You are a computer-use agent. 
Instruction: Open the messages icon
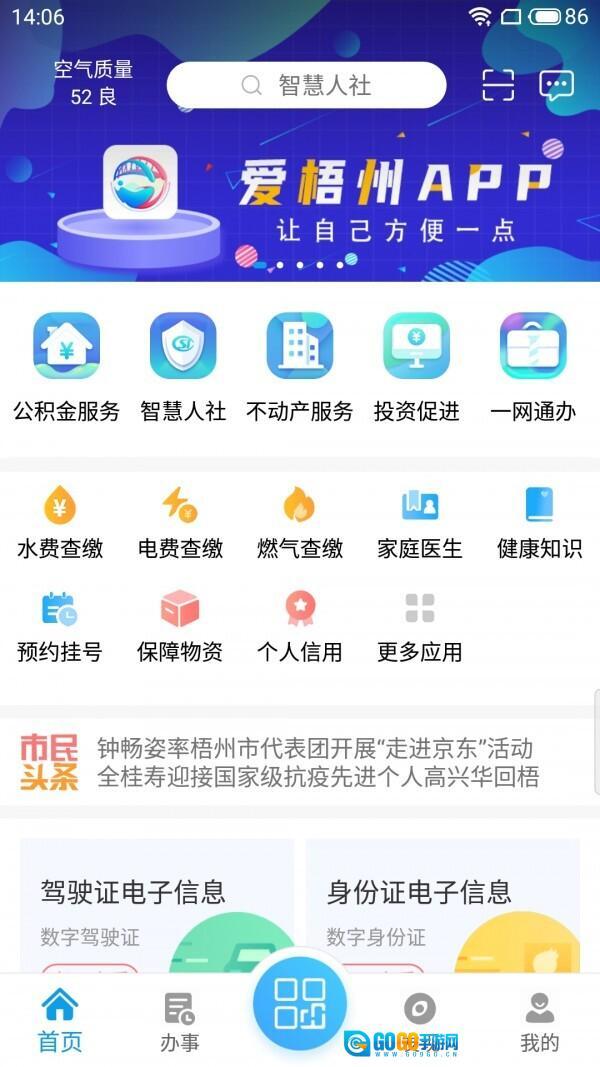556,85
